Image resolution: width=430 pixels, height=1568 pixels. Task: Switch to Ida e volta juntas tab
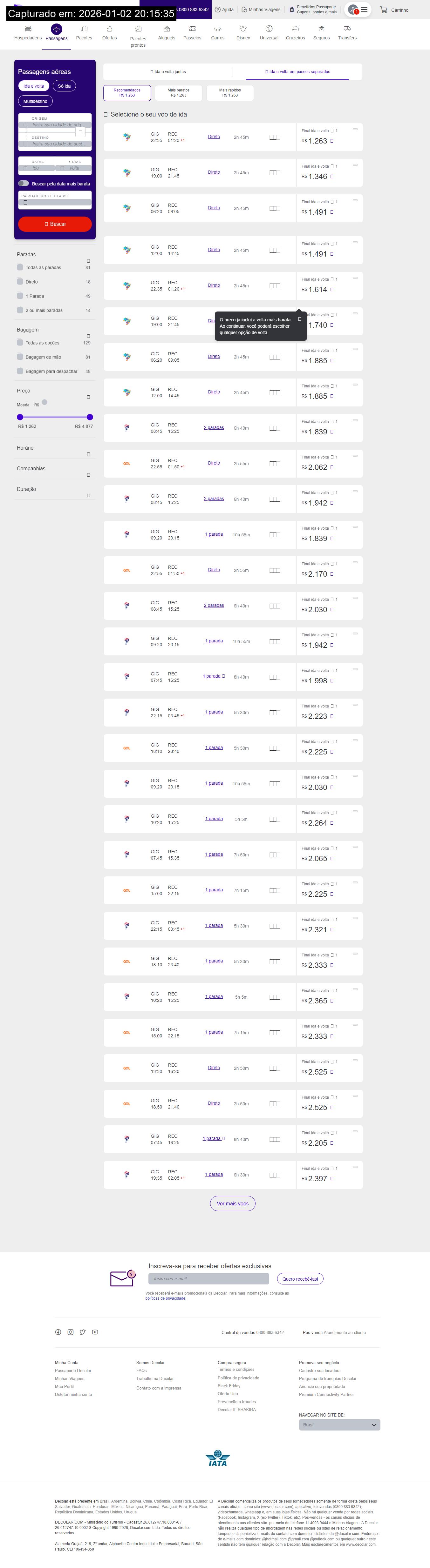[x=168, y=72]
